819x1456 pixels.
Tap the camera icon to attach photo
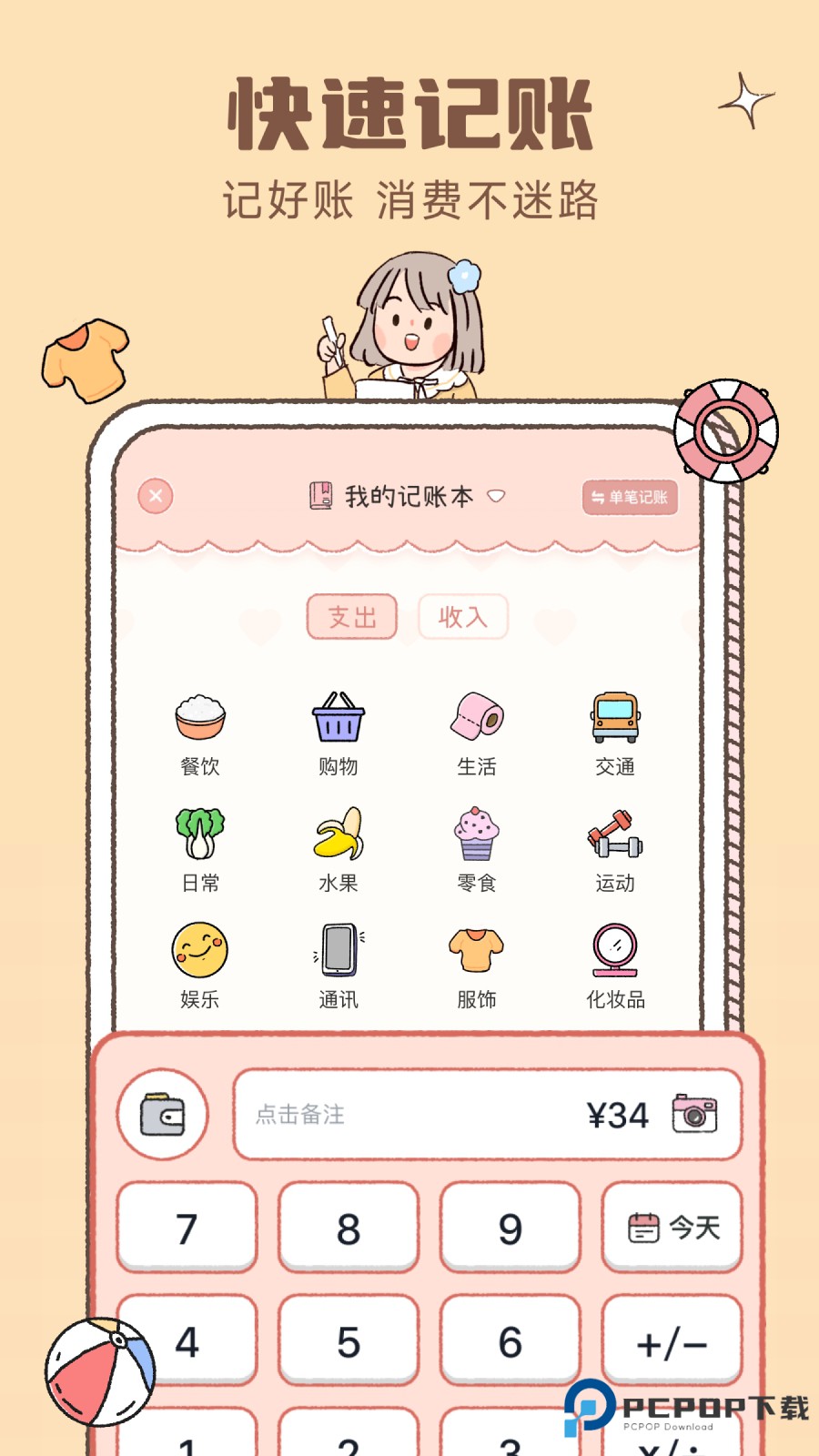click(695, 1114)
